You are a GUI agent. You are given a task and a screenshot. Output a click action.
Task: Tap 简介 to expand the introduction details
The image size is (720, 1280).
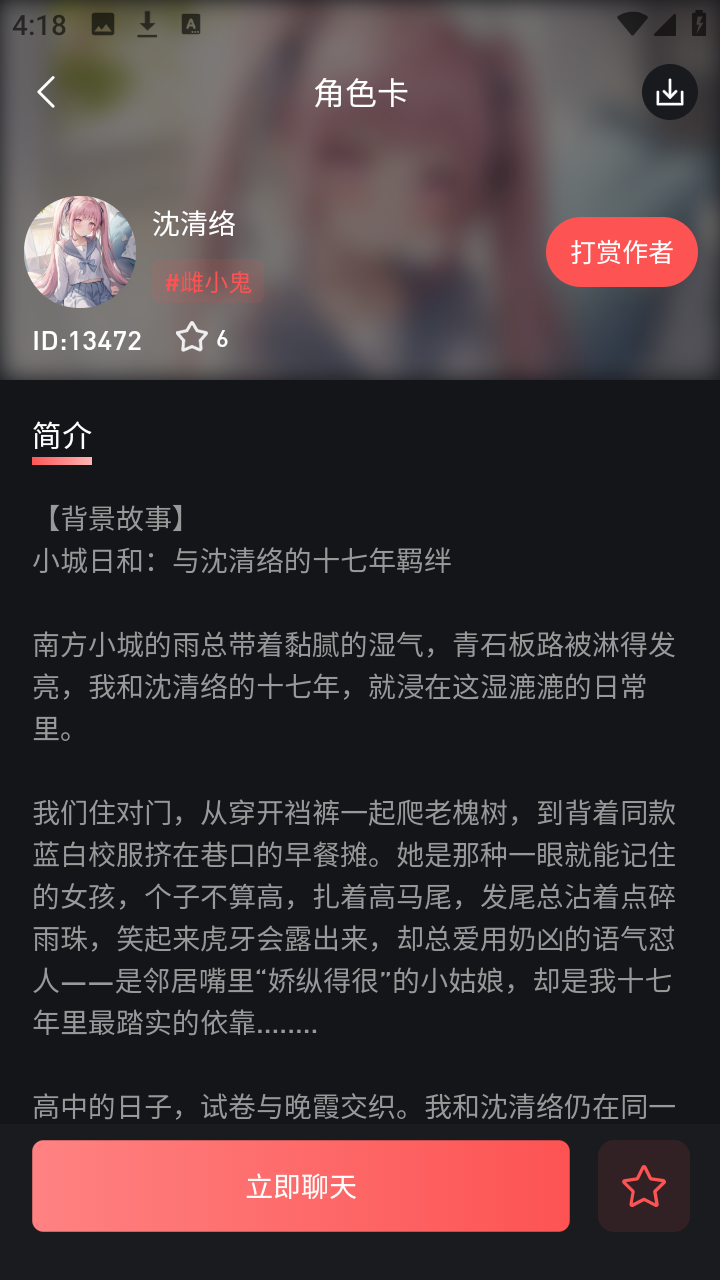tap(61, 436)
